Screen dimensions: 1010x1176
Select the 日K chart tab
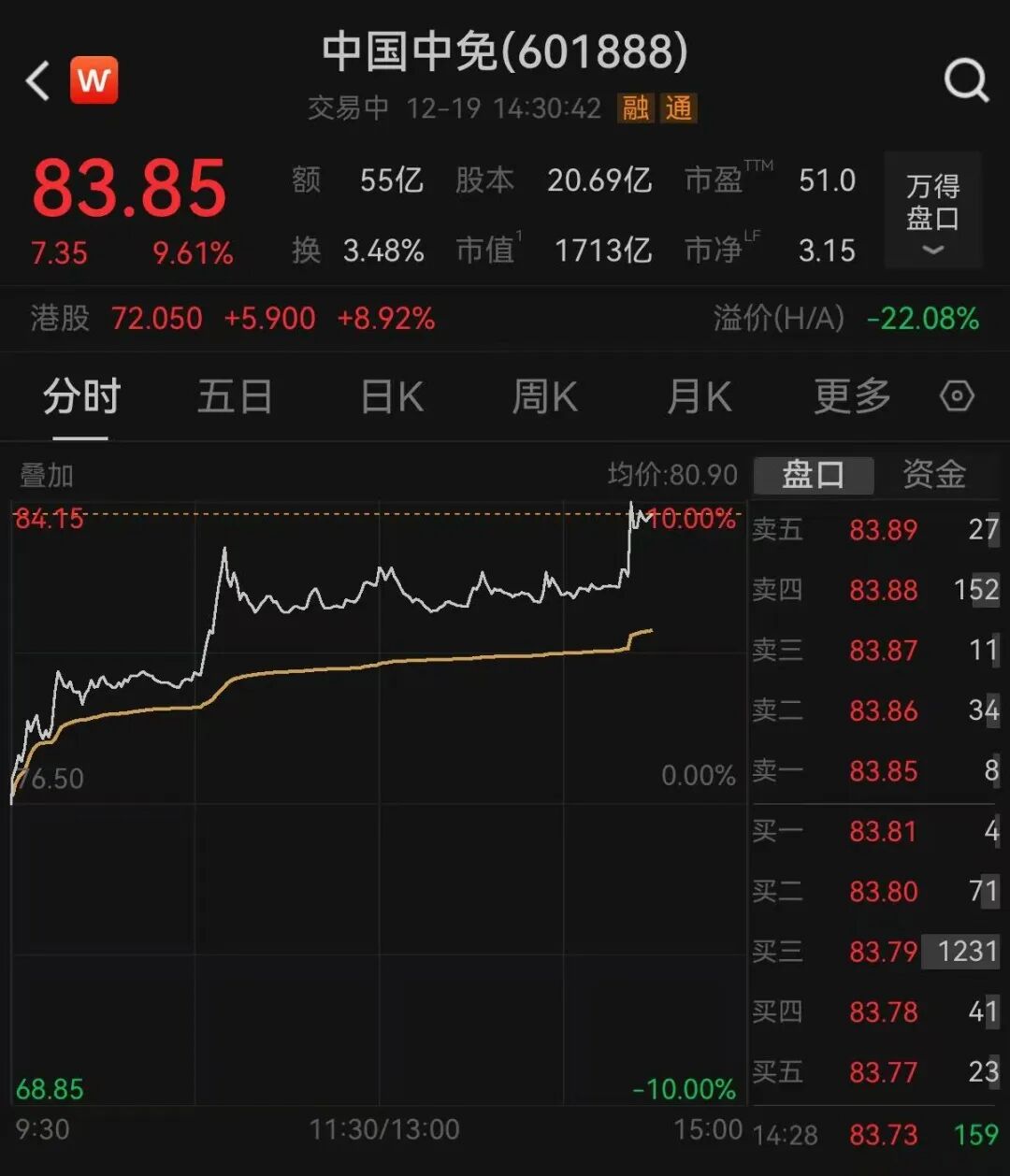pyautogui.click(x=392, y=397)
